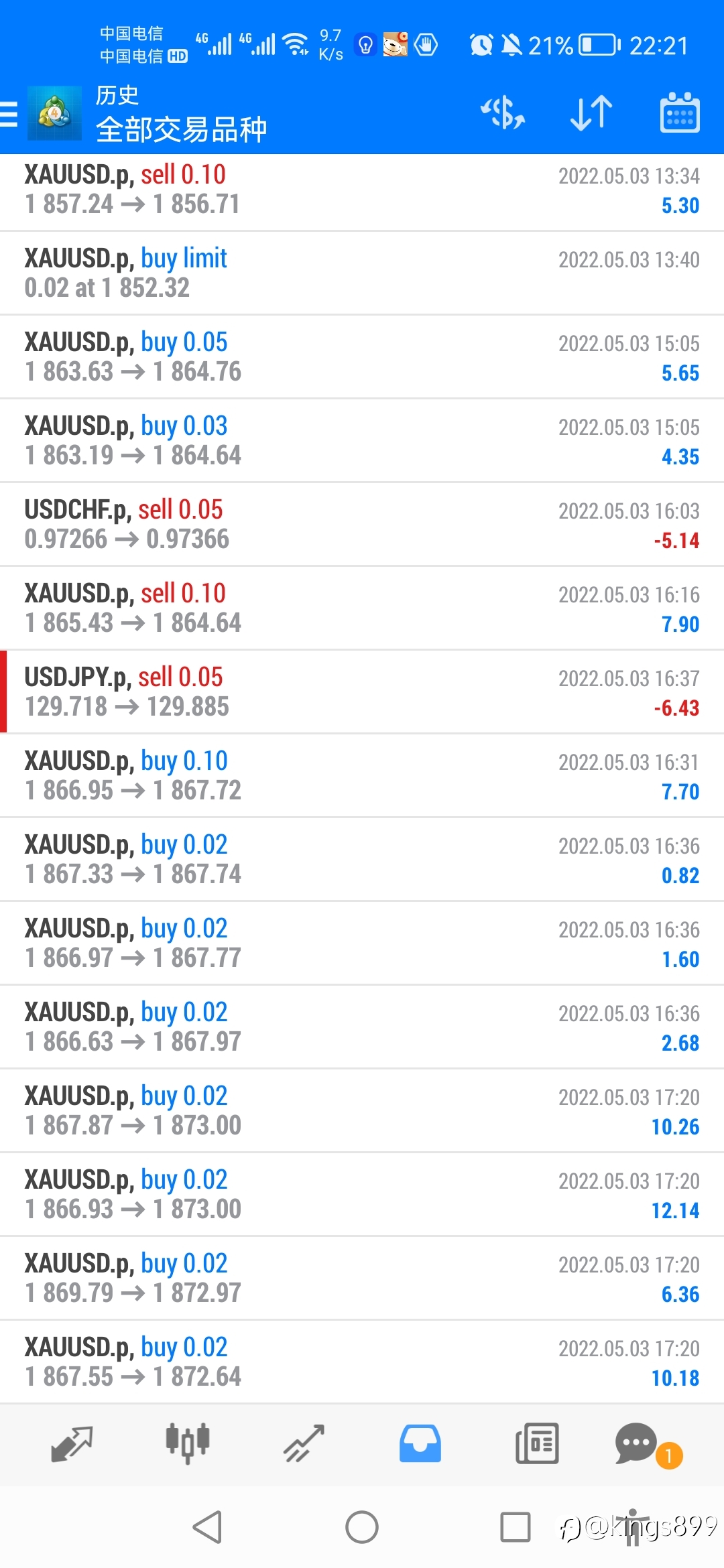The height and width of the screenshot is (1568, 724).
Task: Open the XAUUSD.p trade with profit 12.14
Action: click(362, 1195)
